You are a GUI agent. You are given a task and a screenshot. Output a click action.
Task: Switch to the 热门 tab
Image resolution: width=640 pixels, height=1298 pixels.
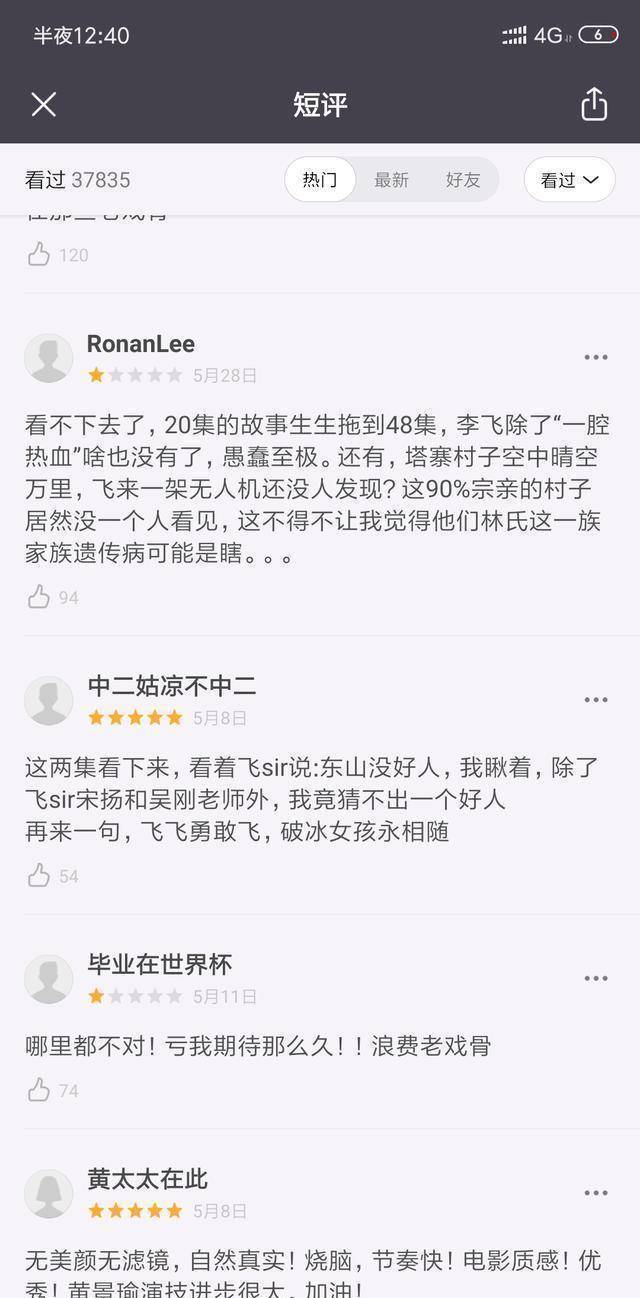(x=320, y=180)
